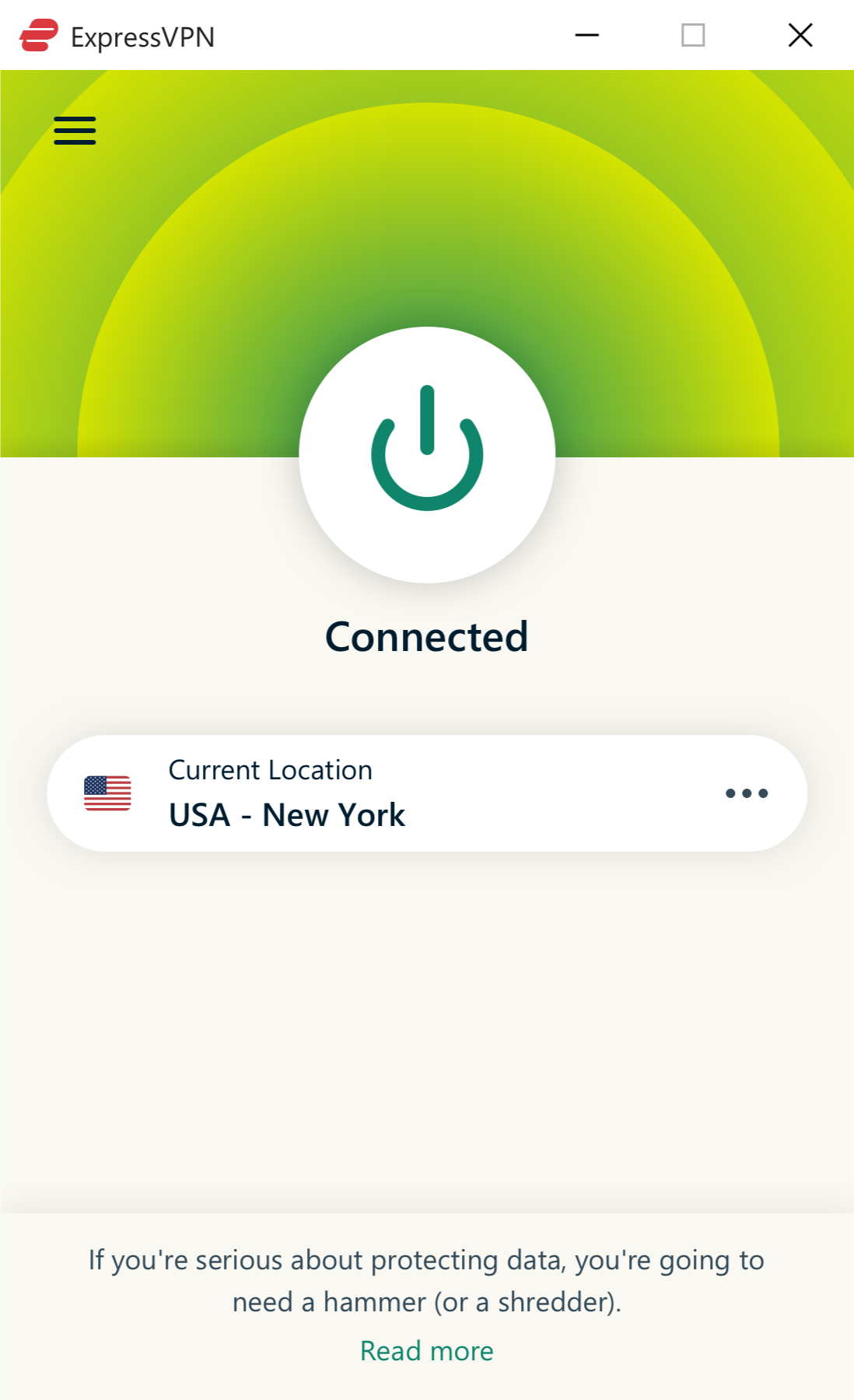Expand location options with the ellipsis
The width and height of the screenshot is (854, 1400).
(x=746, y=793)
